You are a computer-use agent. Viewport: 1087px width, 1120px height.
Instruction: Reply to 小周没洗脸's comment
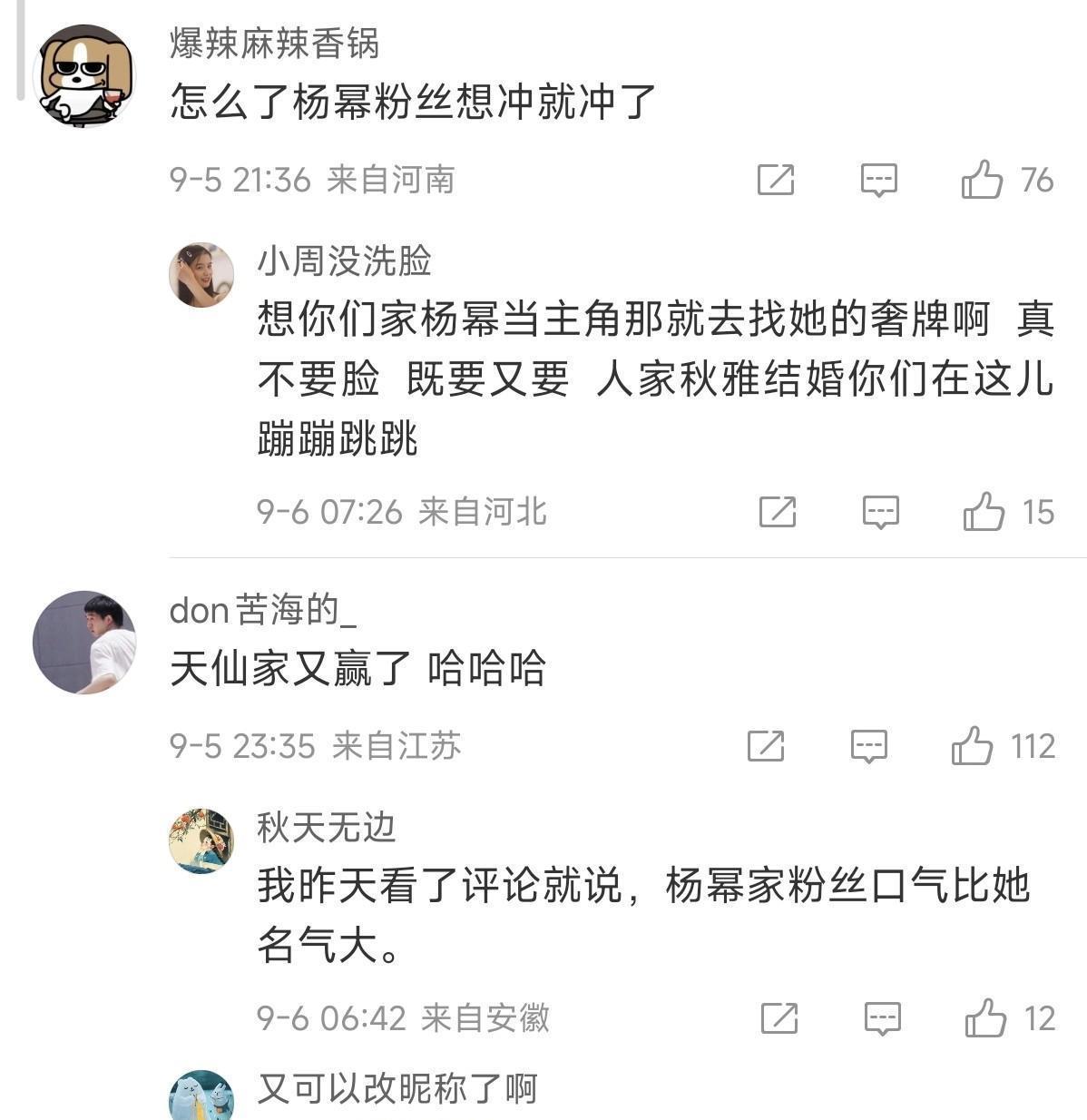point(880,512)
